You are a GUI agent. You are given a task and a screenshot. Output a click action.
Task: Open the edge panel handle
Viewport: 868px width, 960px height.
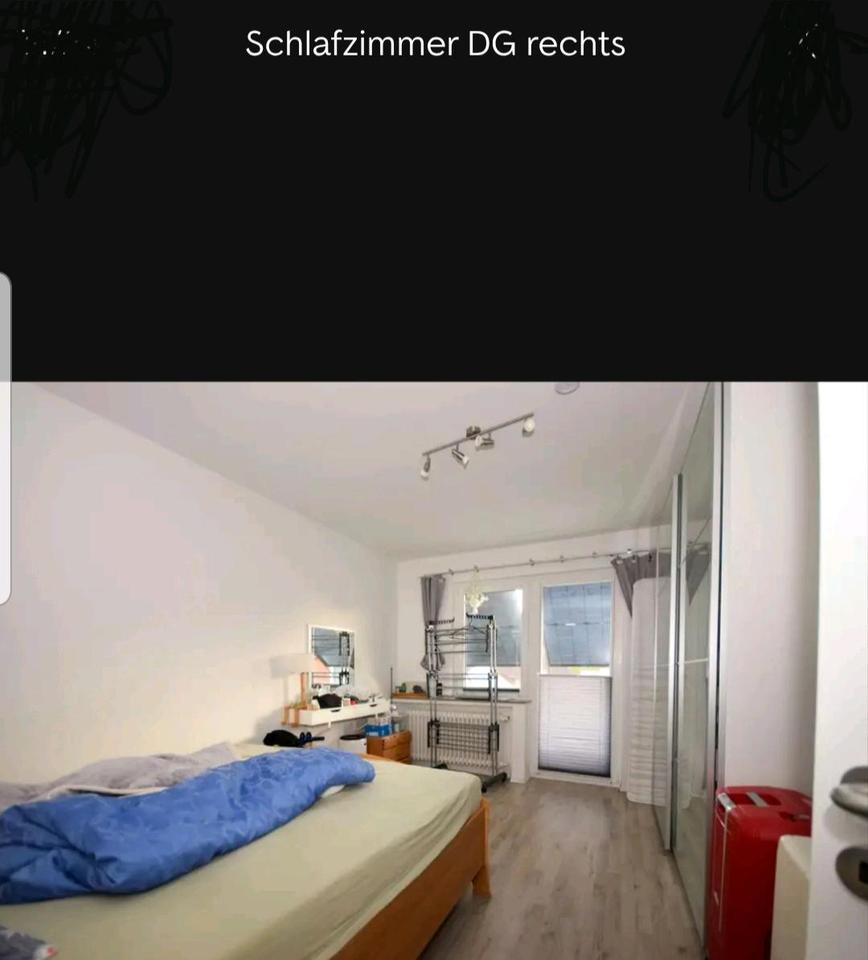tap(5, 438)
